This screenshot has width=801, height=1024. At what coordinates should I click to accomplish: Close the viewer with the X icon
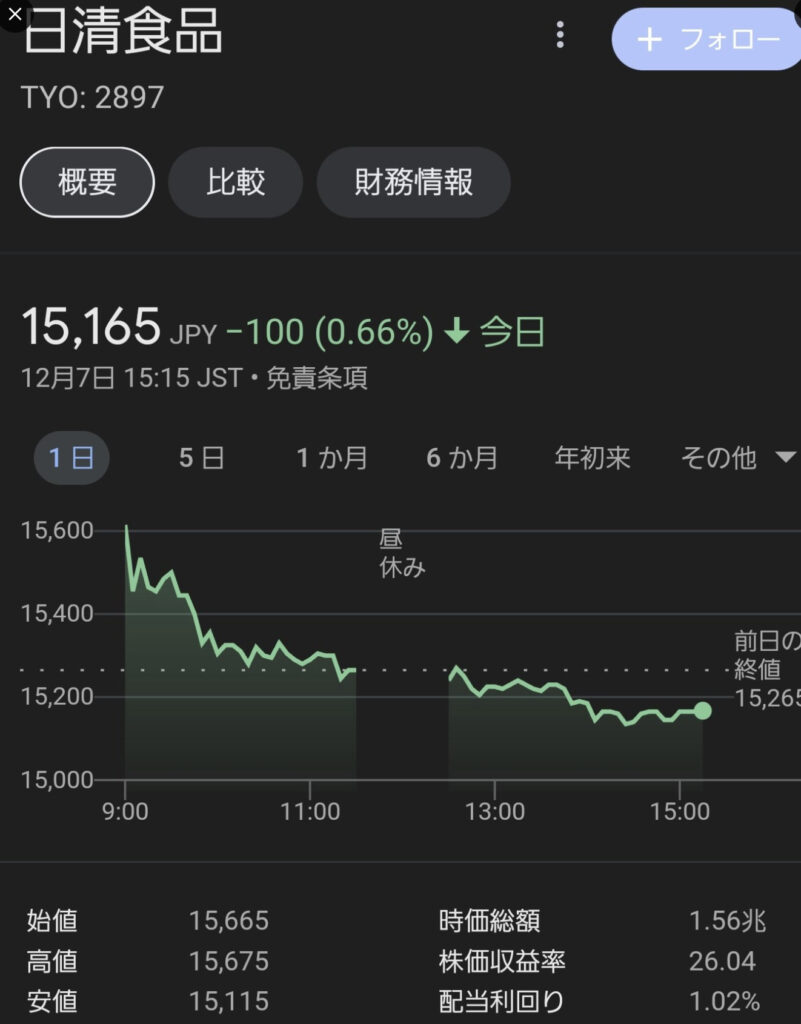[x=13, y=14]
